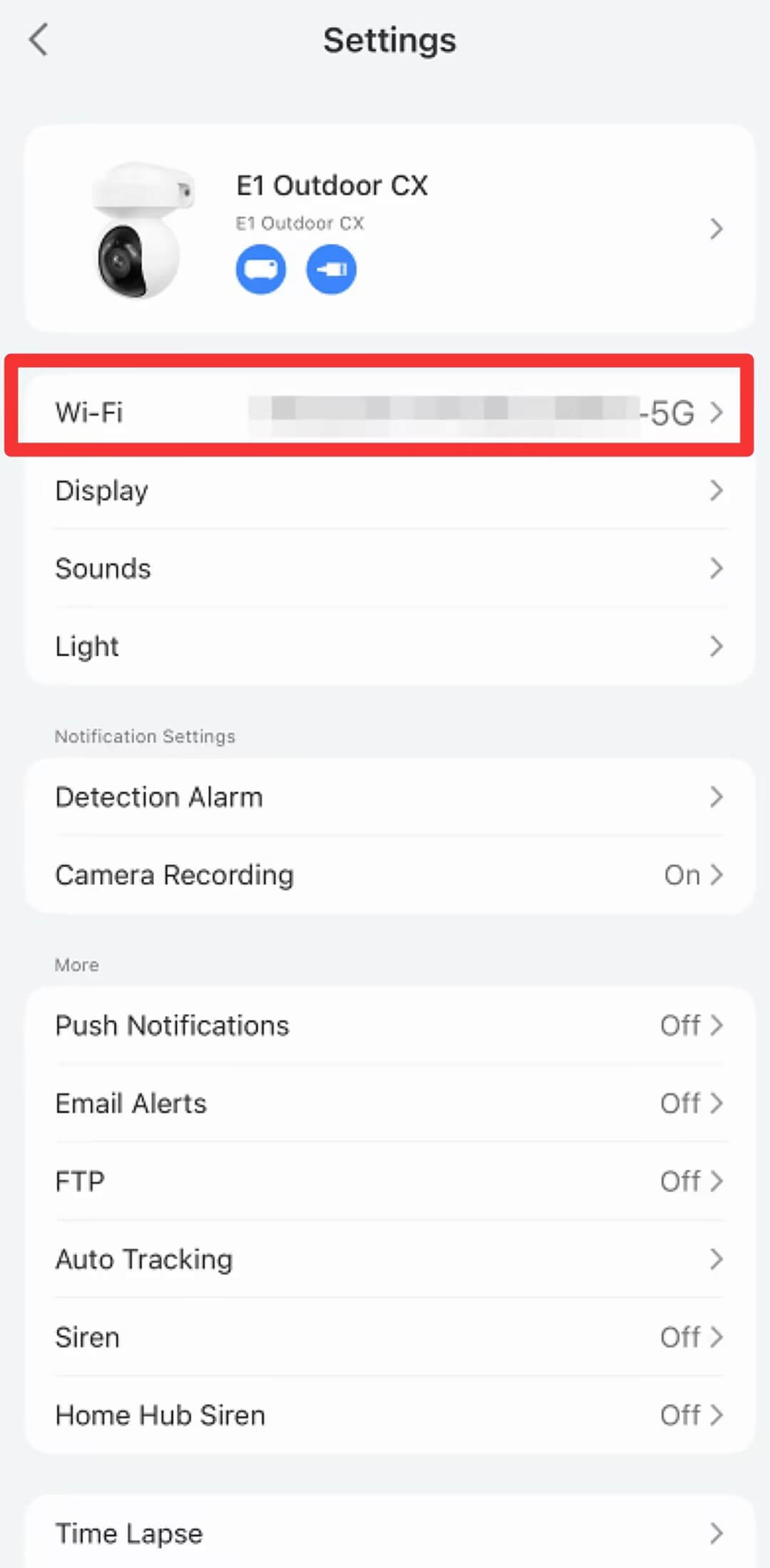This screenshot has height=1568, width=770.
Task: Open Sounds settings
Action: pos(389,569)
